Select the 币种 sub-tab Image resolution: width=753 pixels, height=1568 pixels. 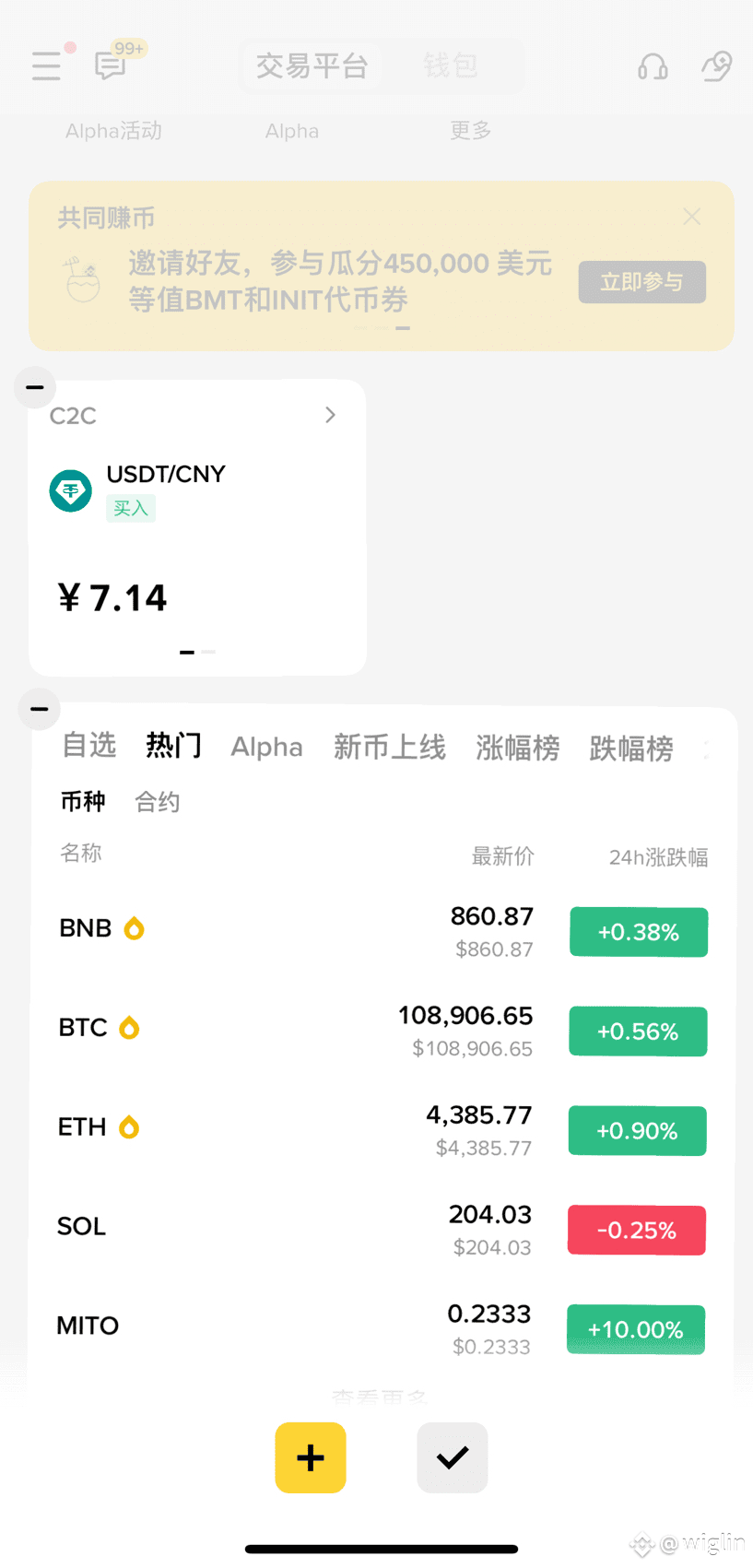[x=83, y=801]
